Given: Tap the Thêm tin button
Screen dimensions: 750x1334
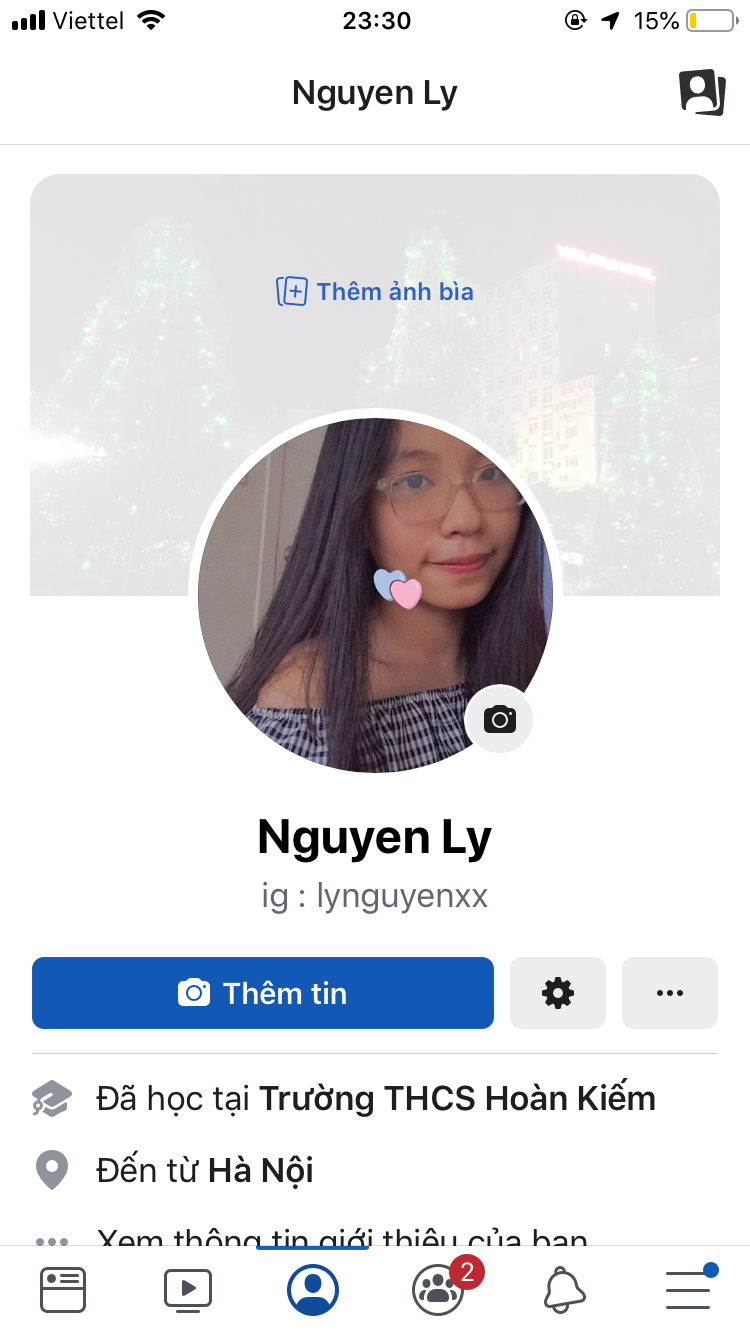Looking at the screenshot, I should 263,993.
